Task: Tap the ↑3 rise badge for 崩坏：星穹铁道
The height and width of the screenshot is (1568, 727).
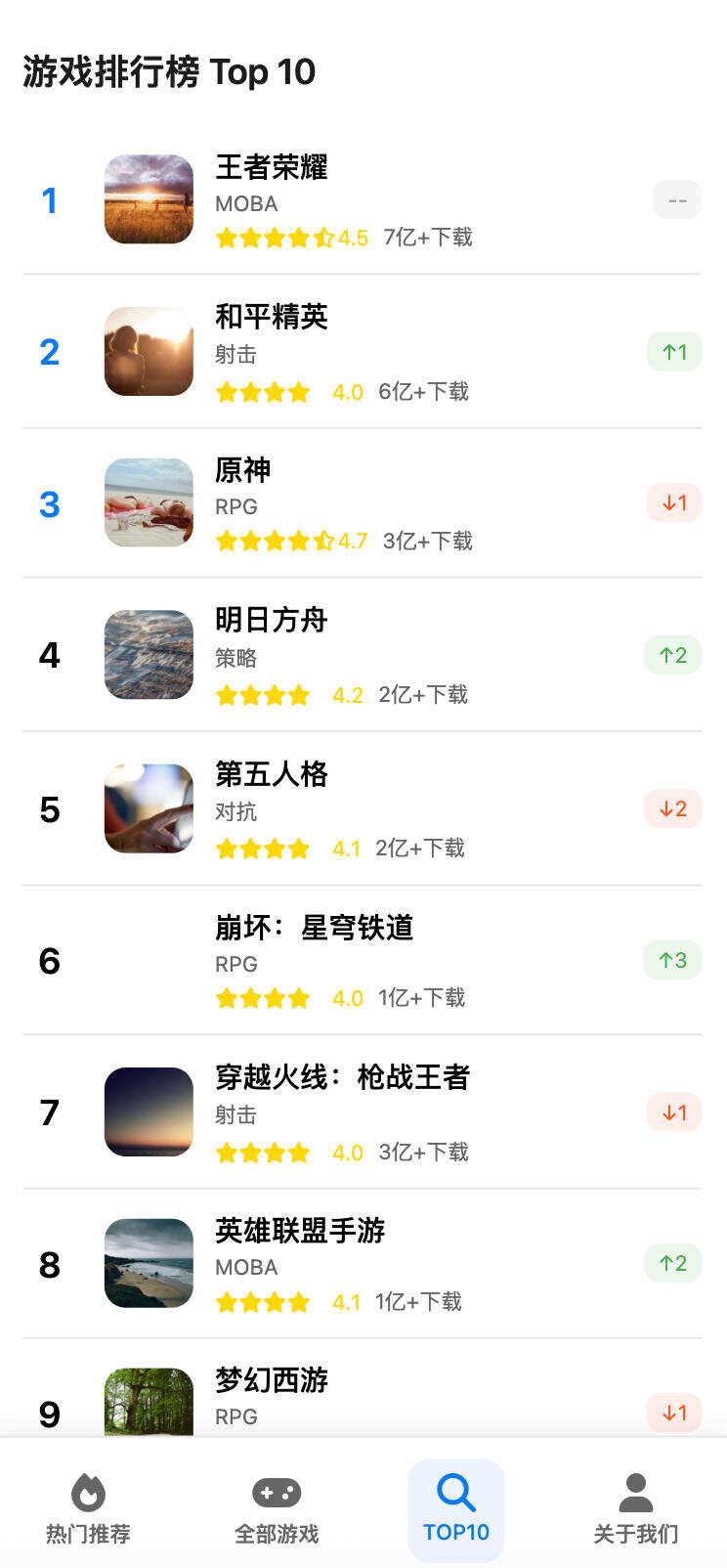Action: point(672,960)
